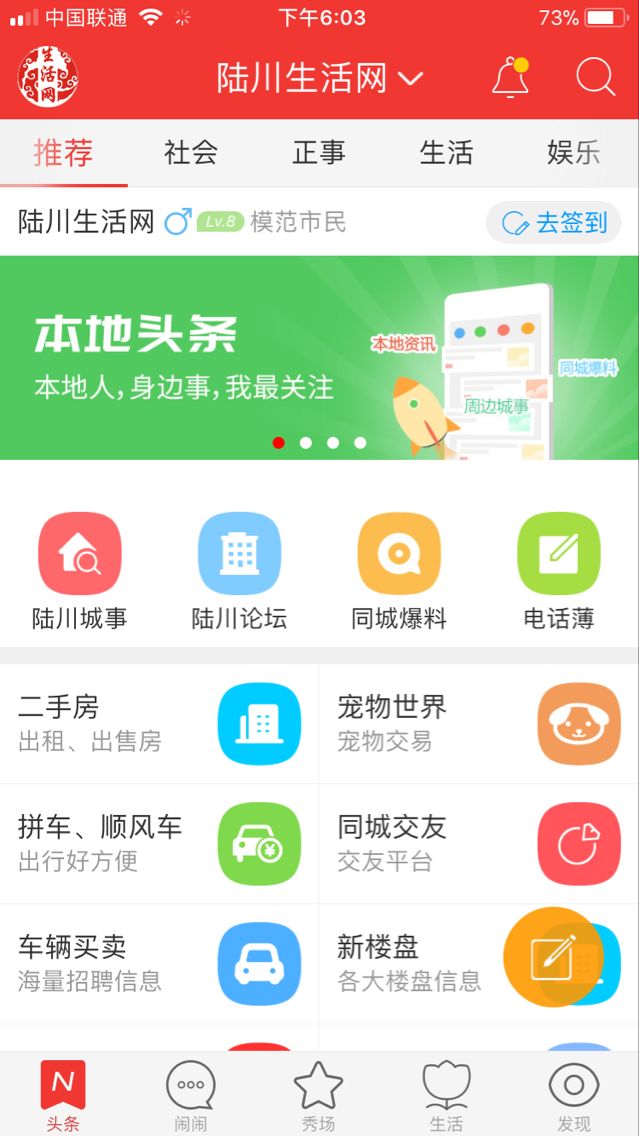Select the 娱乐 top tab
Screen dimensions: 639x1136
click(x=574, y=153)
